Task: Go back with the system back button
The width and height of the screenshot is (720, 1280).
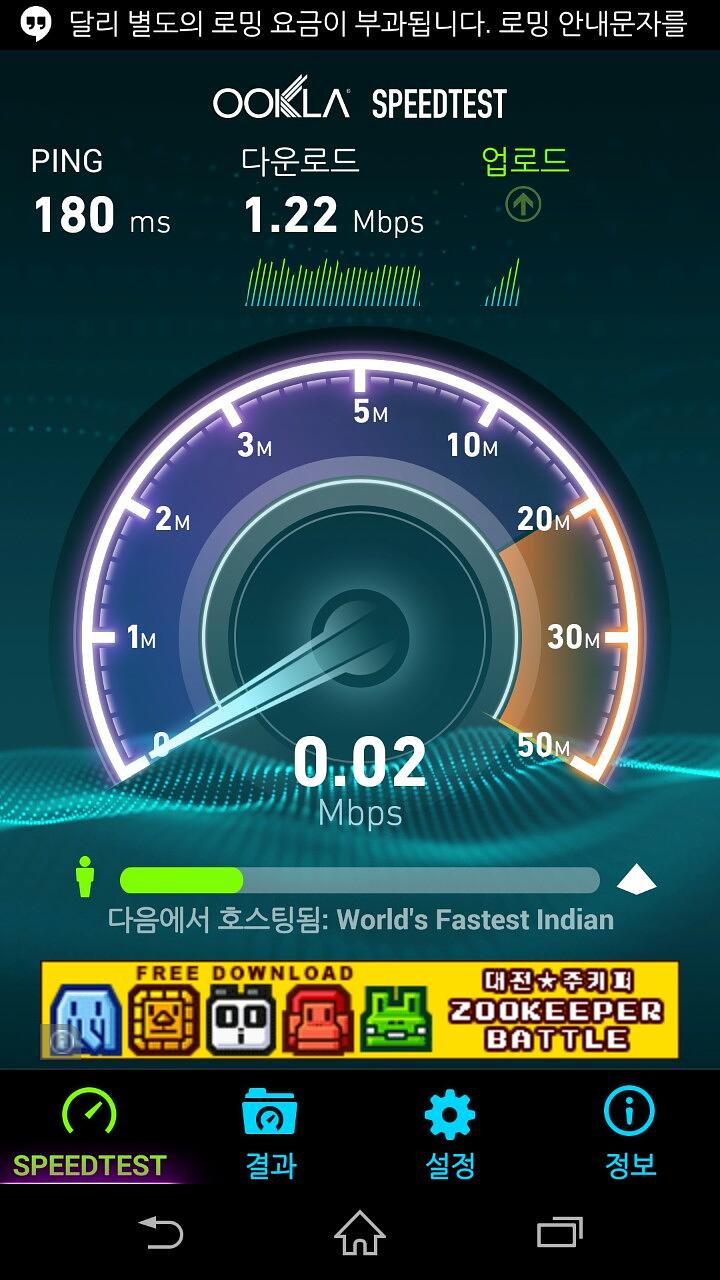Action: 160,1232
